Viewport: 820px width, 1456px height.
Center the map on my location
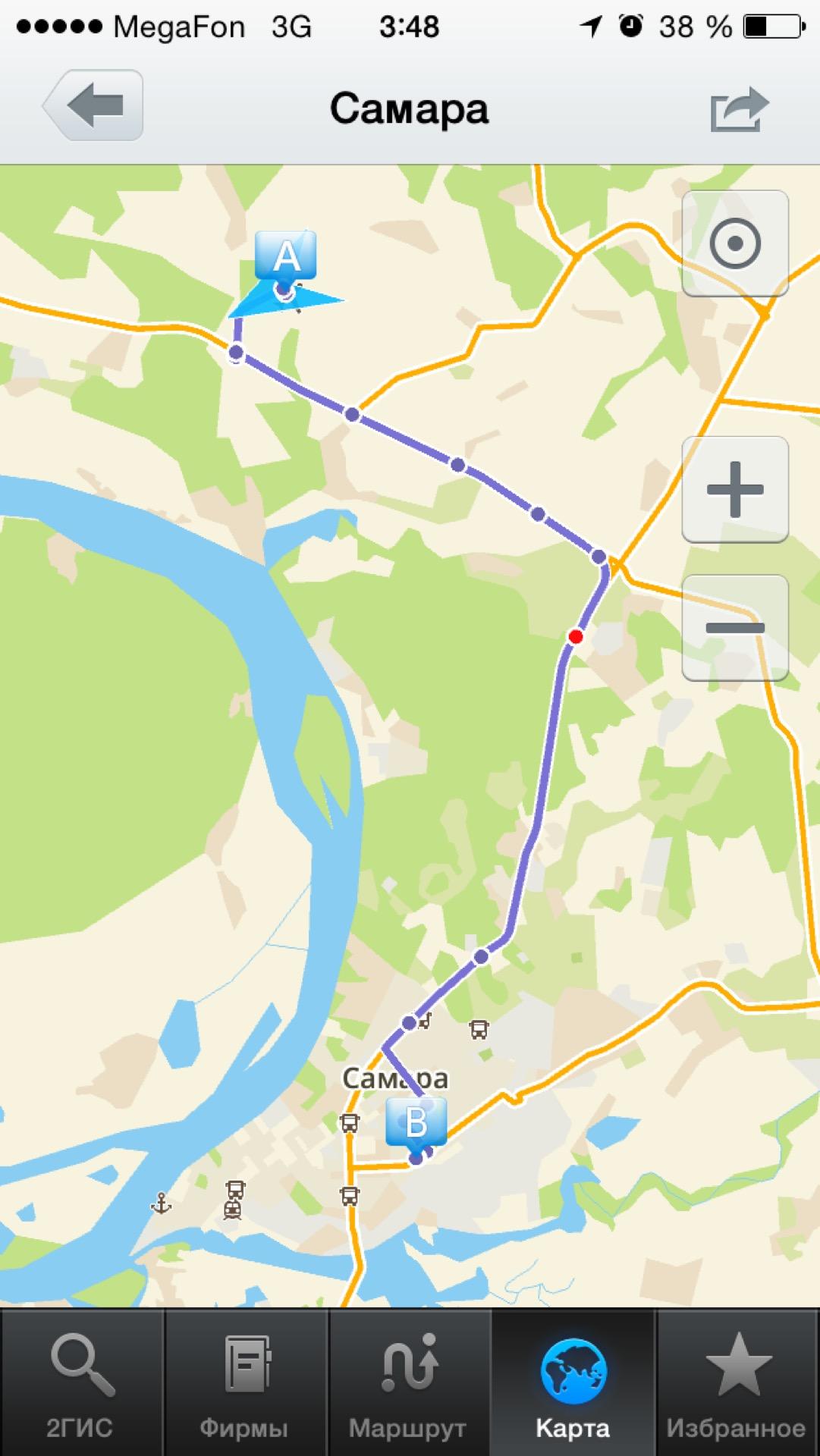(x=734, y=243)
